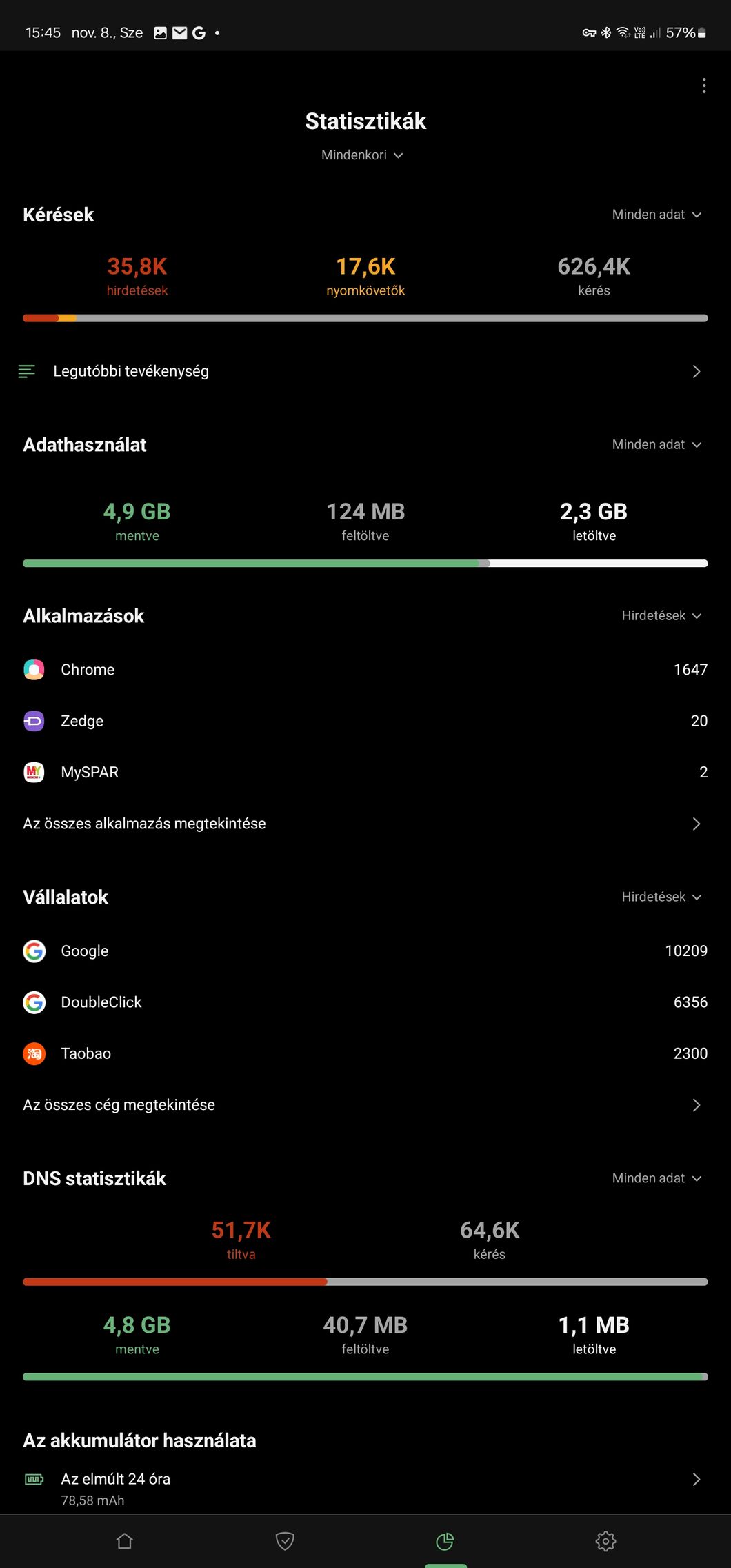Open the Minden adat dropdown for Kérések

coord(657,215)
